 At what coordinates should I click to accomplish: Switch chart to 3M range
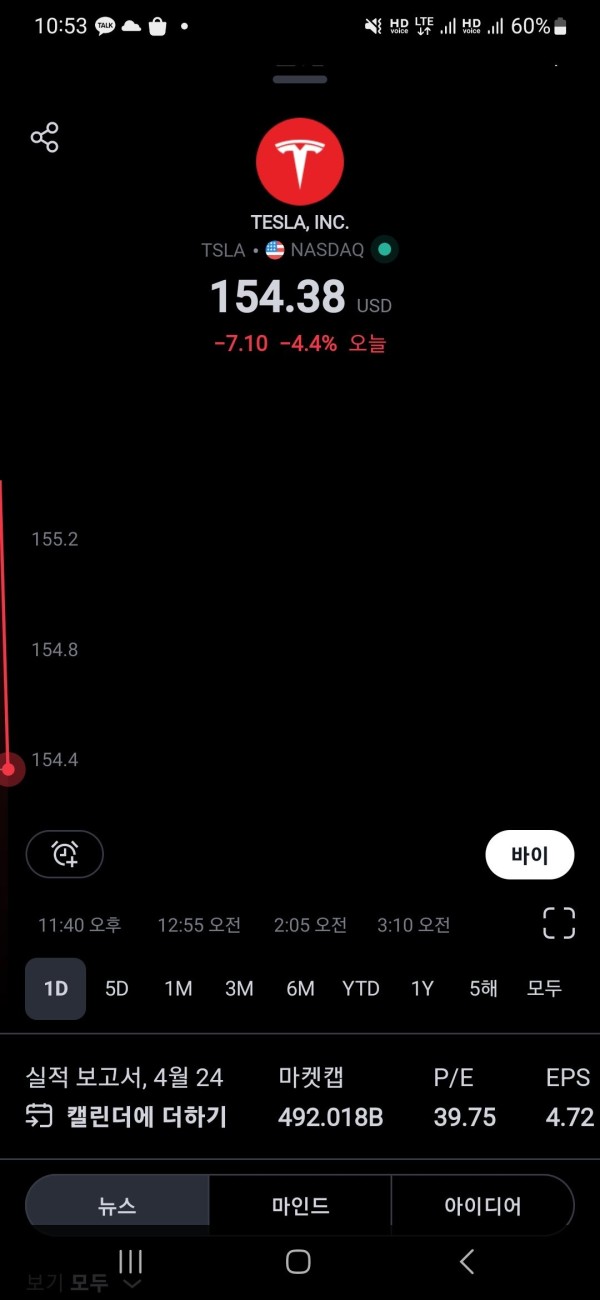pyautogui.click(x=239, y=988)
